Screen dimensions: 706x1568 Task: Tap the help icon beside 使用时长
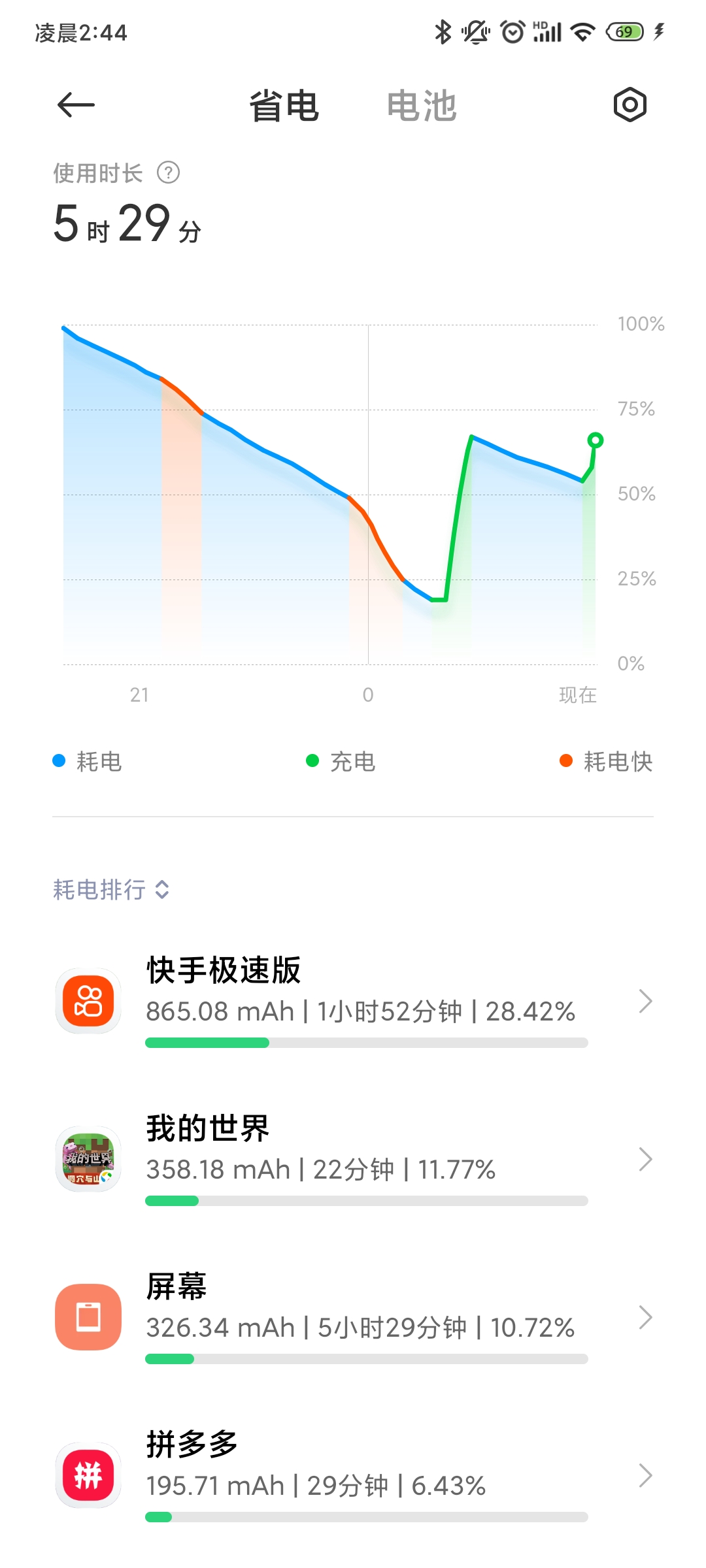tap(169, 173)
